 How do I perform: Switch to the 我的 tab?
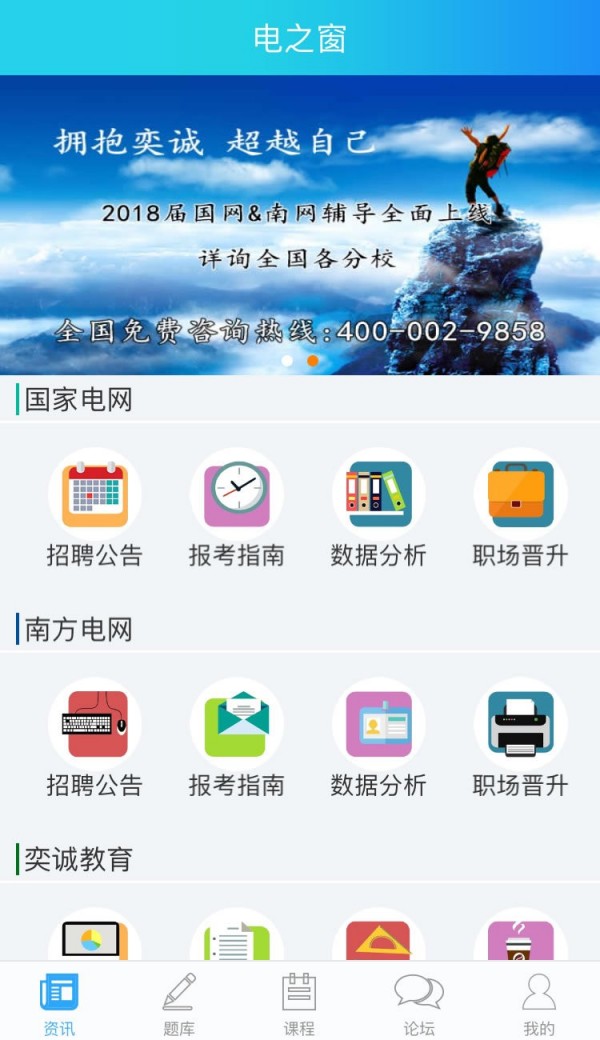click(x=540, y=1002)
